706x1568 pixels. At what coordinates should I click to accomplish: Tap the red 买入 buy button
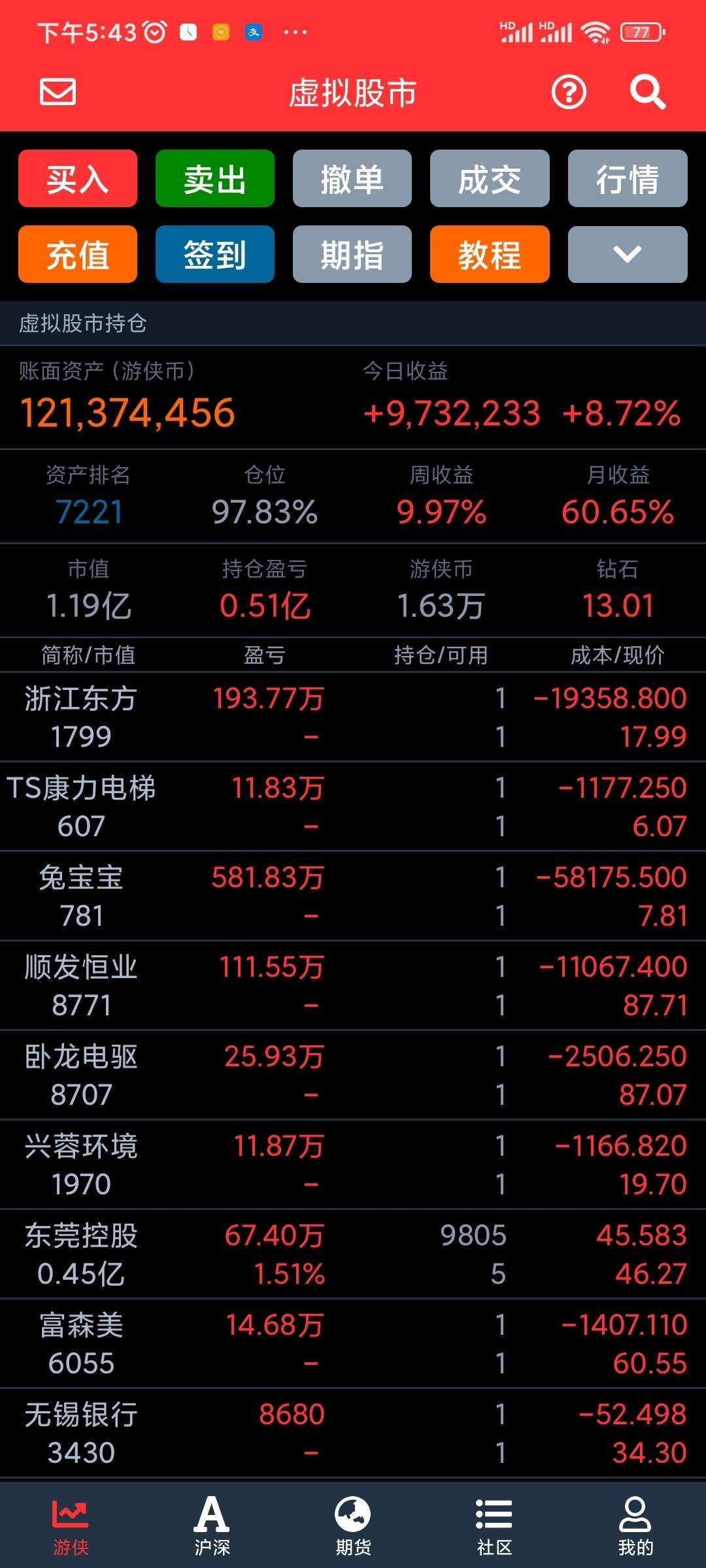78,178
